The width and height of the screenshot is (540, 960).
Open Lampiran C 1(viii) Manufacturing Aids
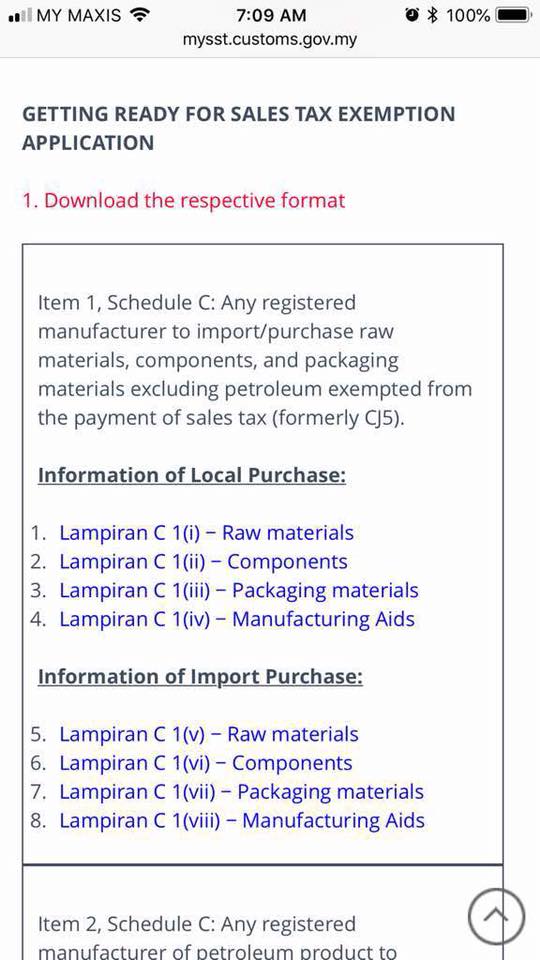[242, 820]
